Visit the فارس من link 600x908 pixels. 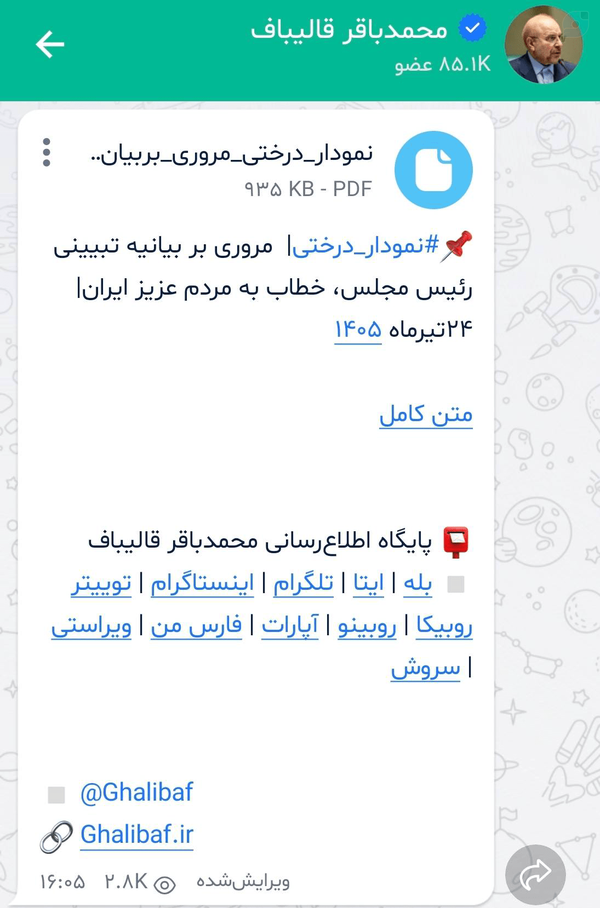point(196,627)
